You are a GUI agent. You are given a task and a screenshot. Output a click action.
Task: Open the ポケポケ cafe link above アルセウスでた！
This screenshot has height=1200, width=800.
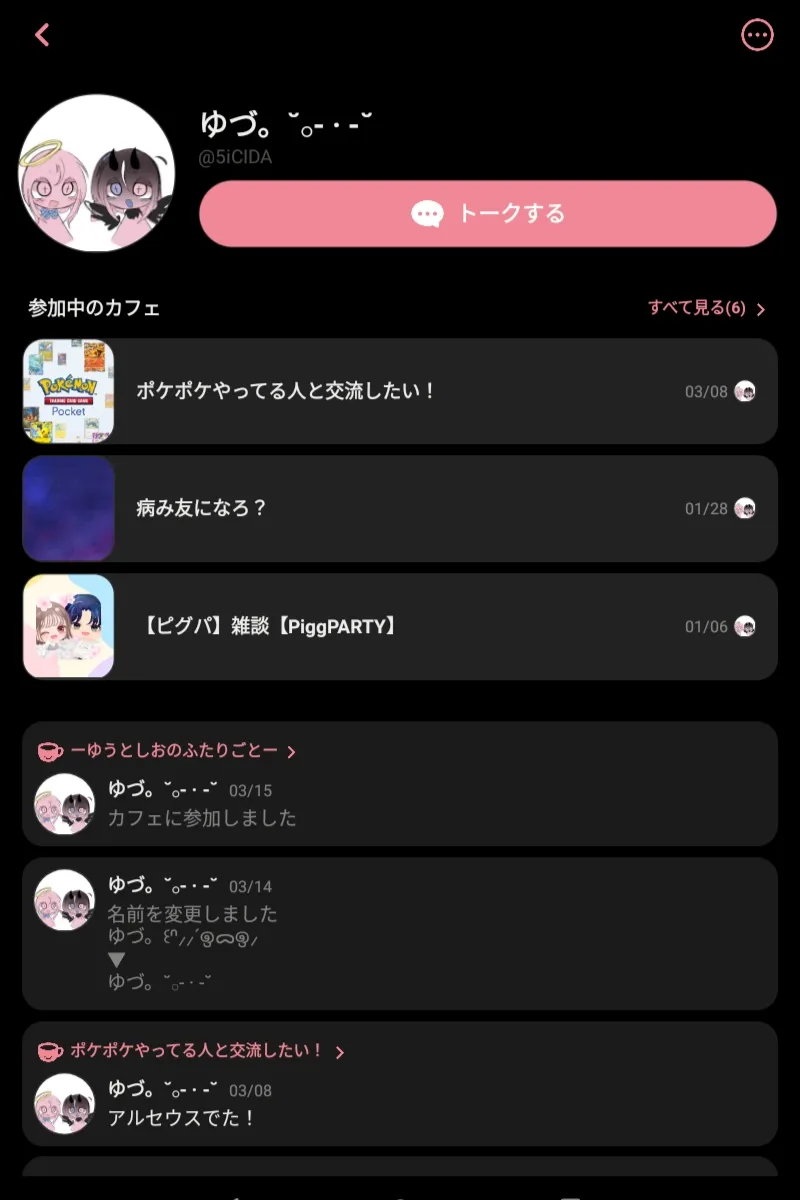pyautogui.click(x=195, y=1051)
